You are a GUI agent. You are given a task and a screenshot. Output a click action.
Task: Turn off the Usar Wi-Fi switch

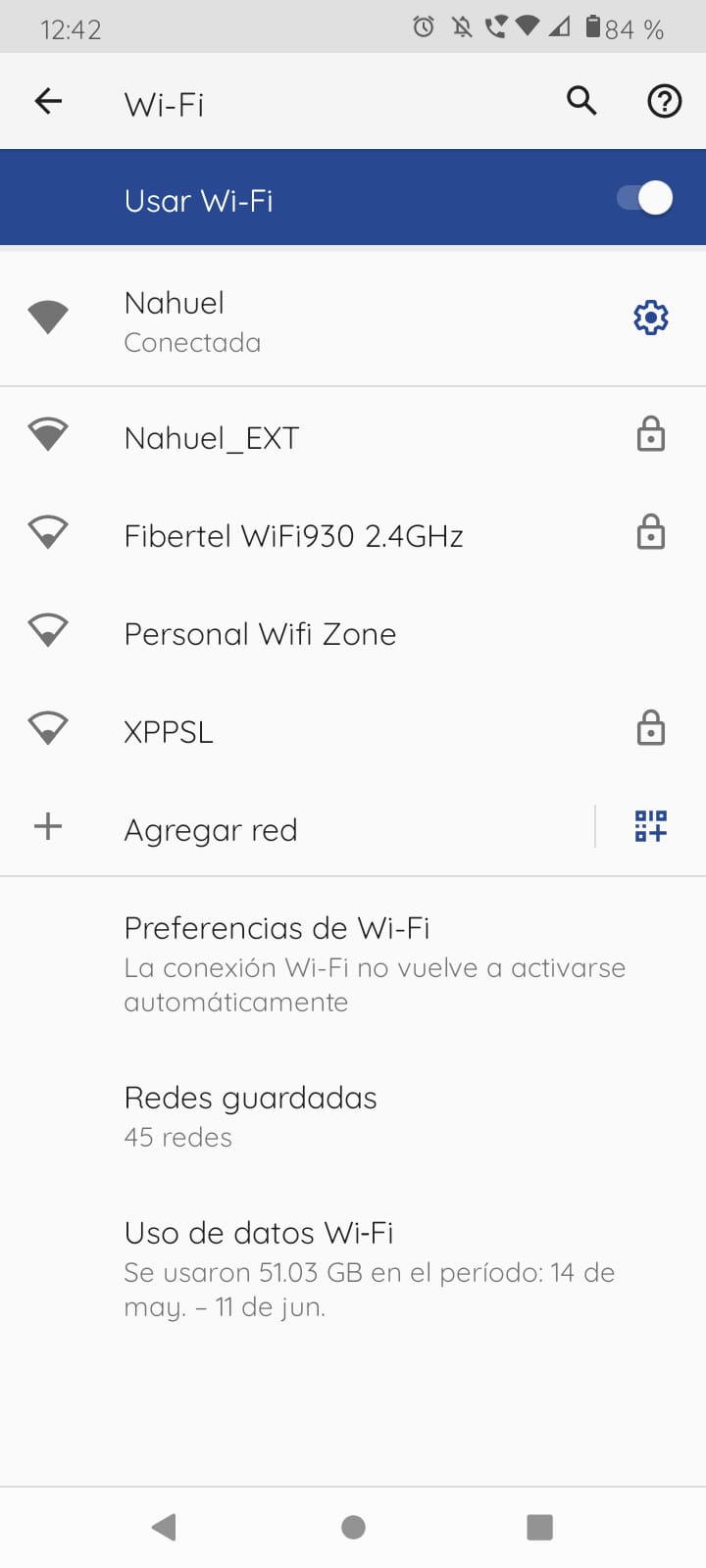click(x=644, y=198)
